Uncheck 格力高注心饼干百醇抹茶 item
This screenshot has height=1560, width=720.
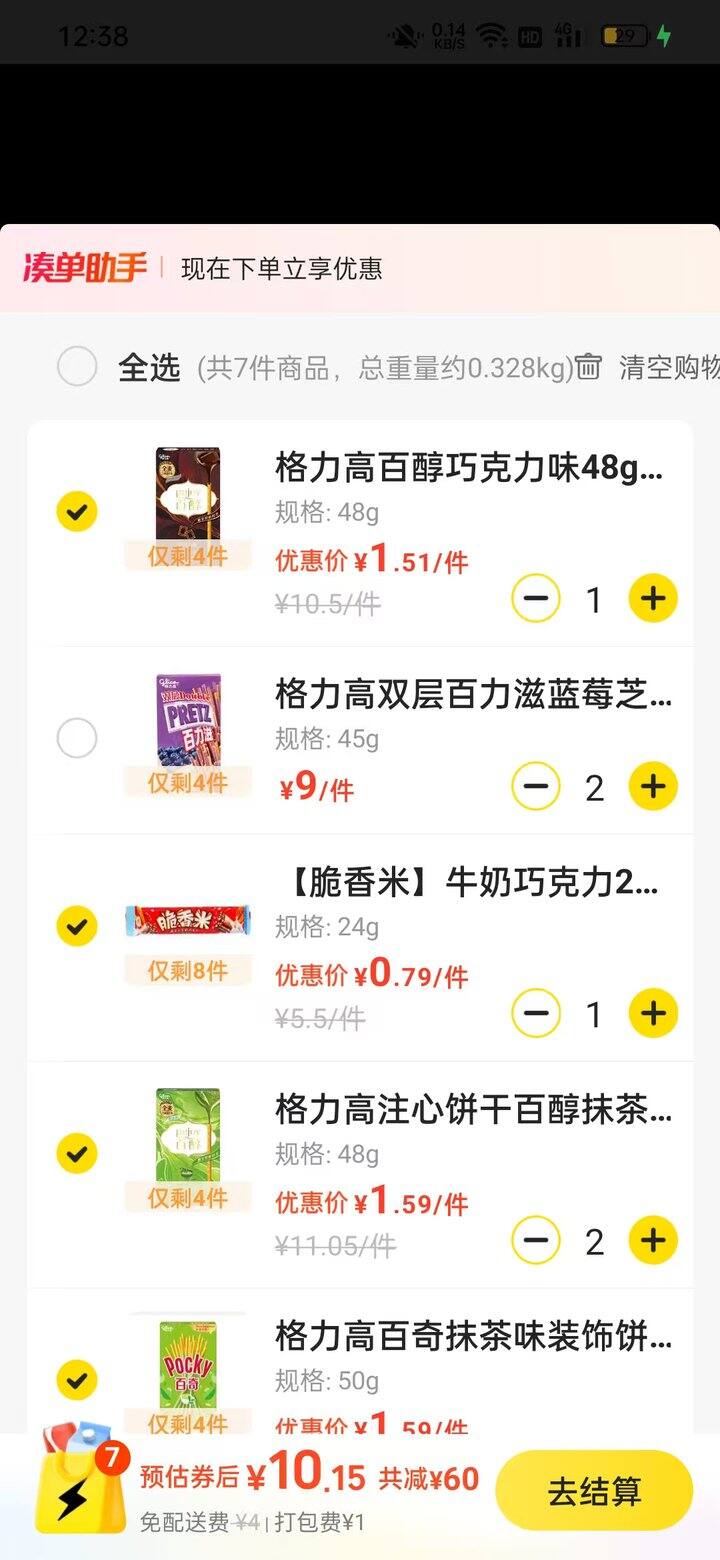point(77,1153)
